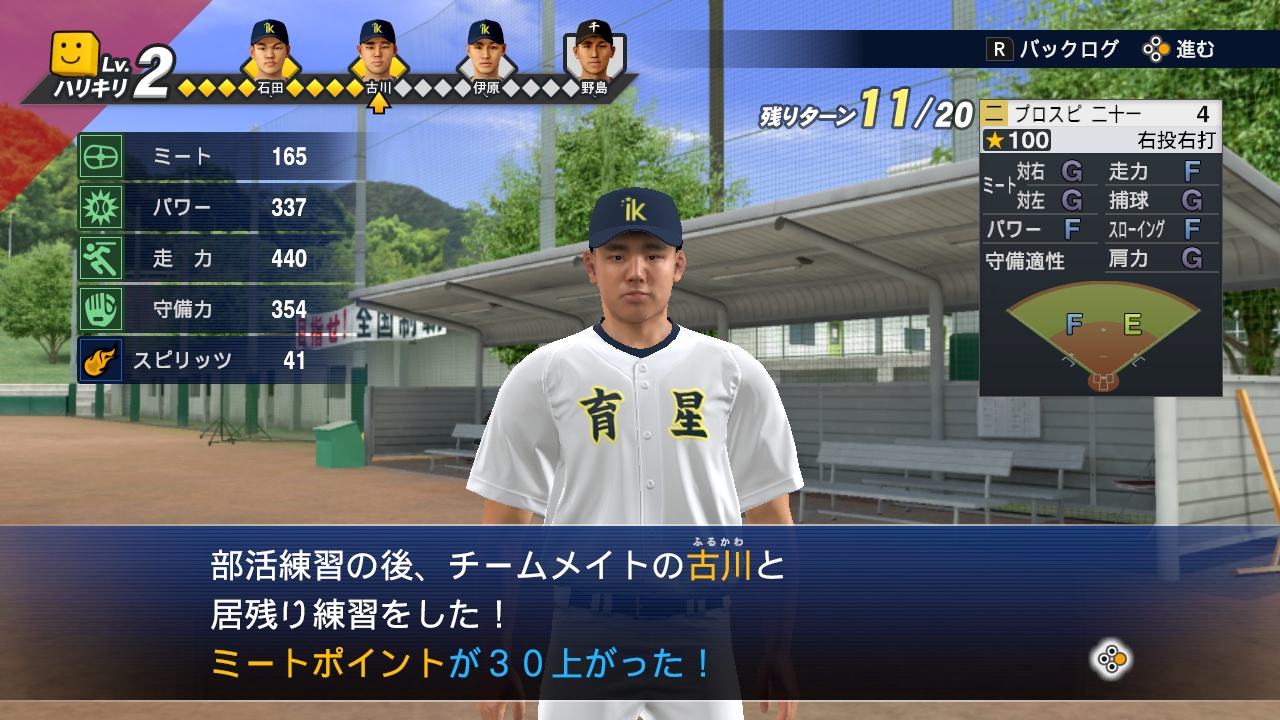Tap 進む to advance the dialogue

tap(1179, 49)
